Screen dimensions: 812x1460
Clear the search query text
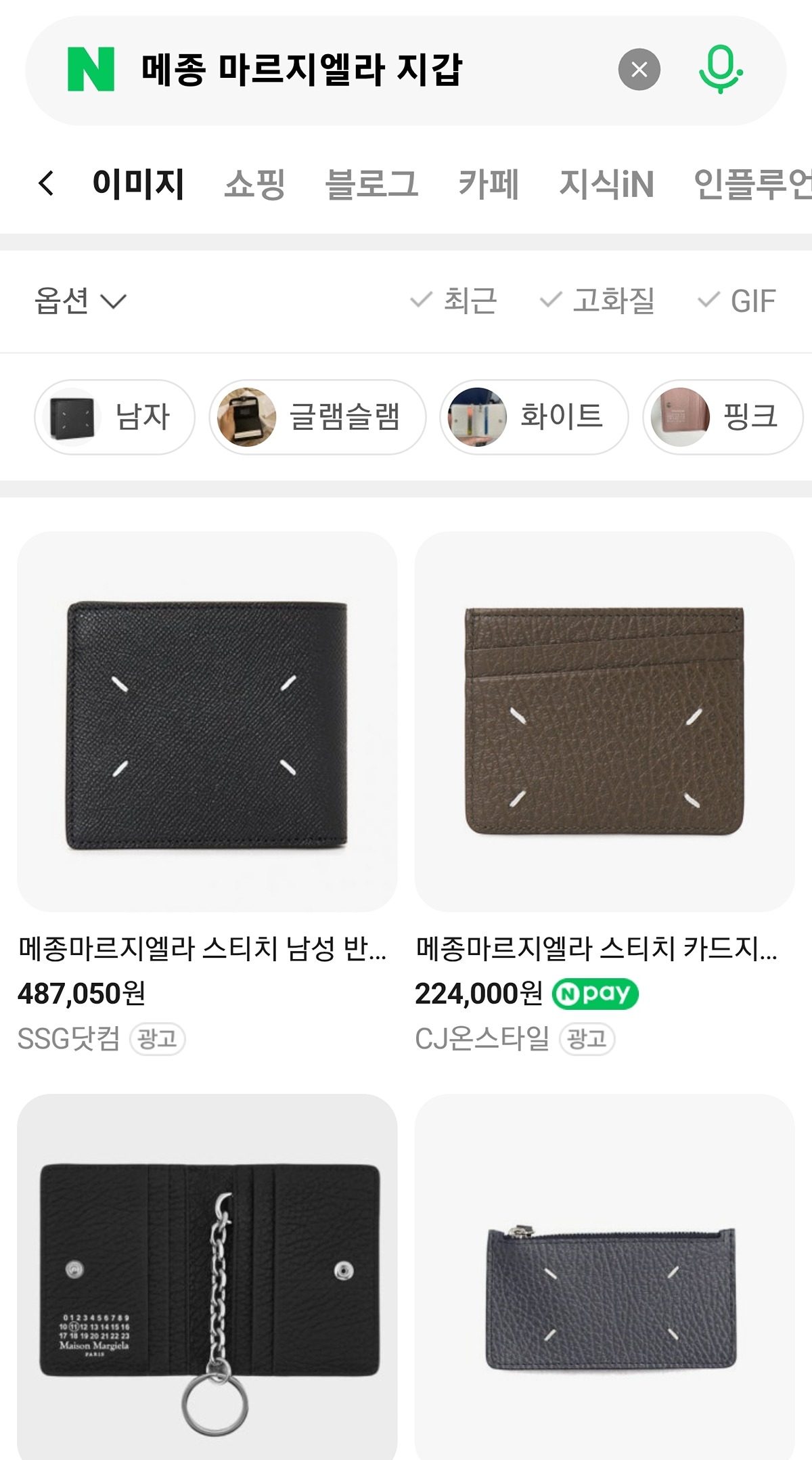click(639, 70)
